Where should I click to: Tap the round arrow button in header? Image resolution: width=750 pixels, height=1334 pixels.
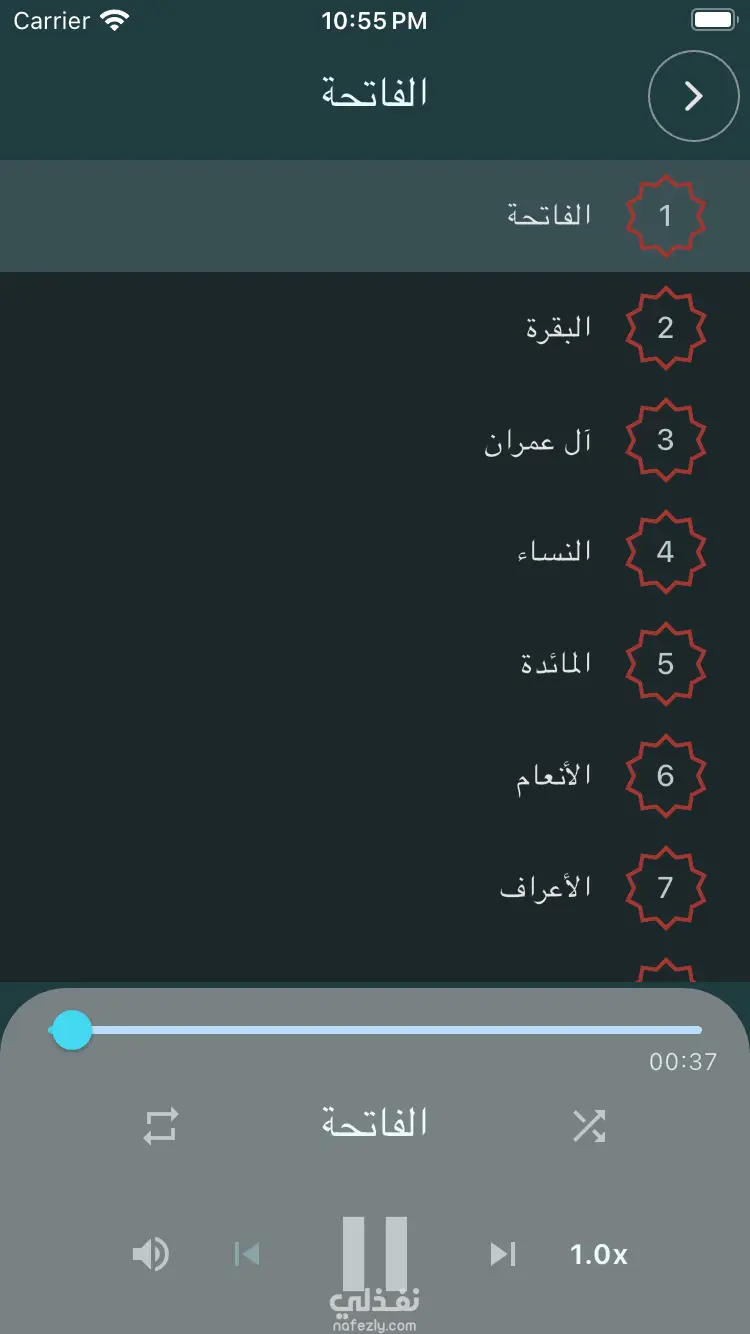coord(693,96)
